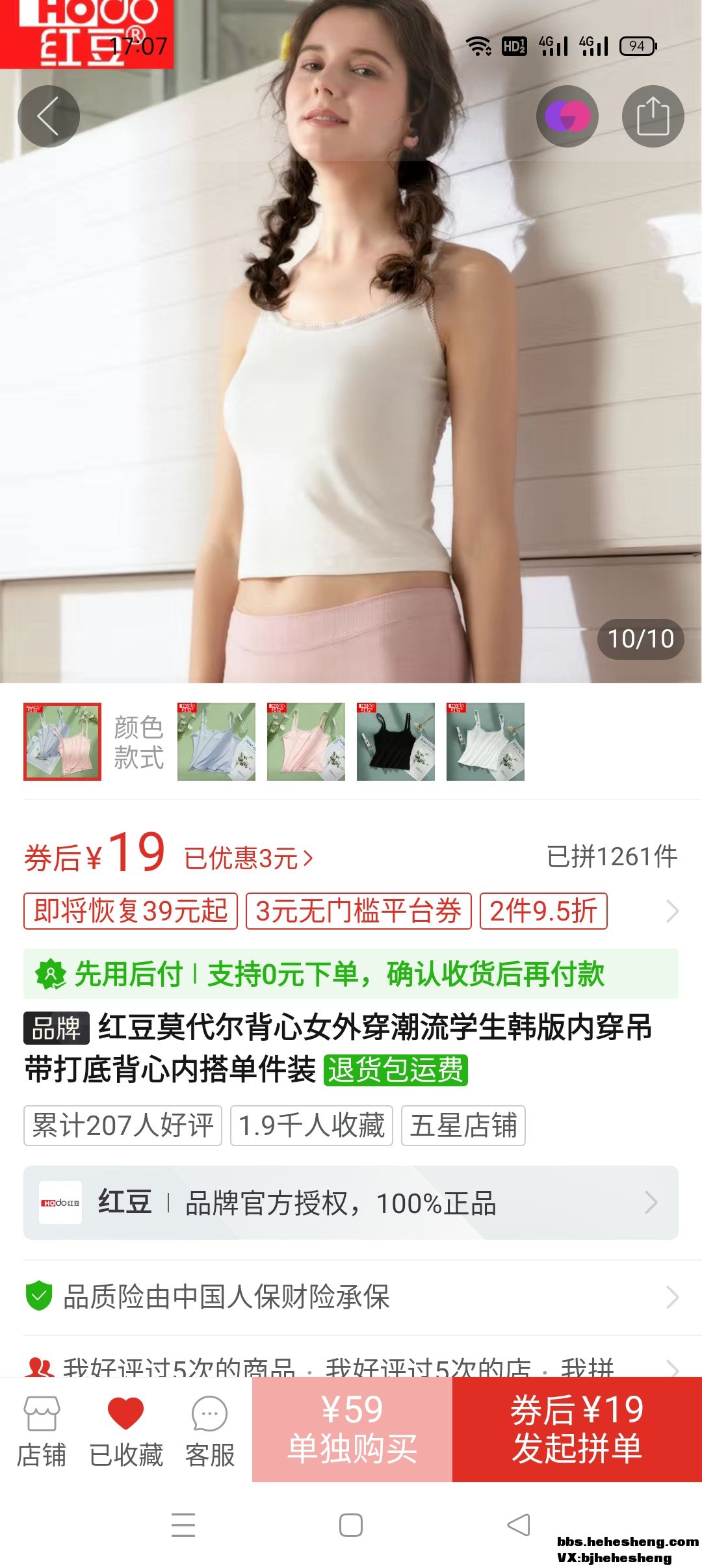Select the blue and pink combo thumbnail
Image resolution: width=702 pixels, height=1568 pixels.
pos(62,742)
